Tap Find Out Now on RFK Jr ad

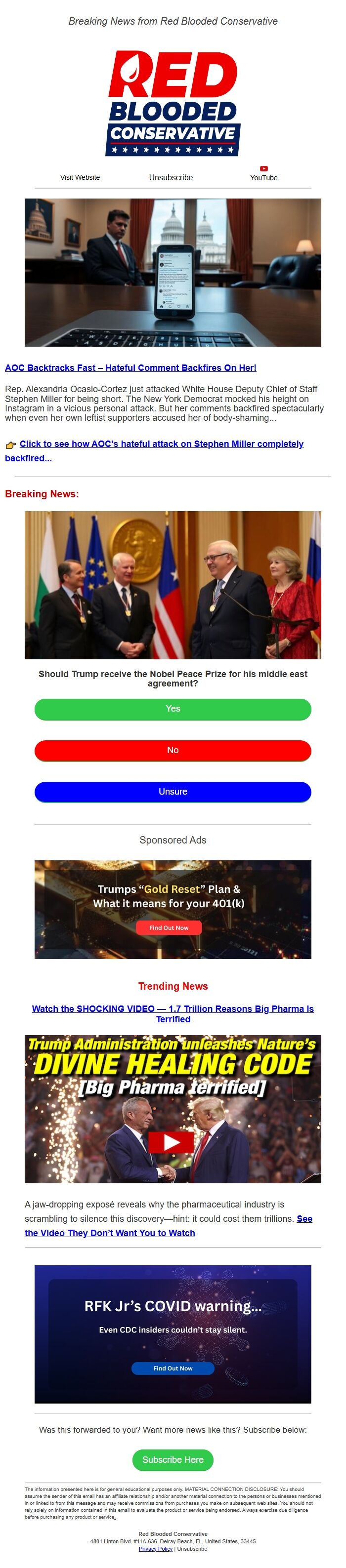[x=173, y=1367]
